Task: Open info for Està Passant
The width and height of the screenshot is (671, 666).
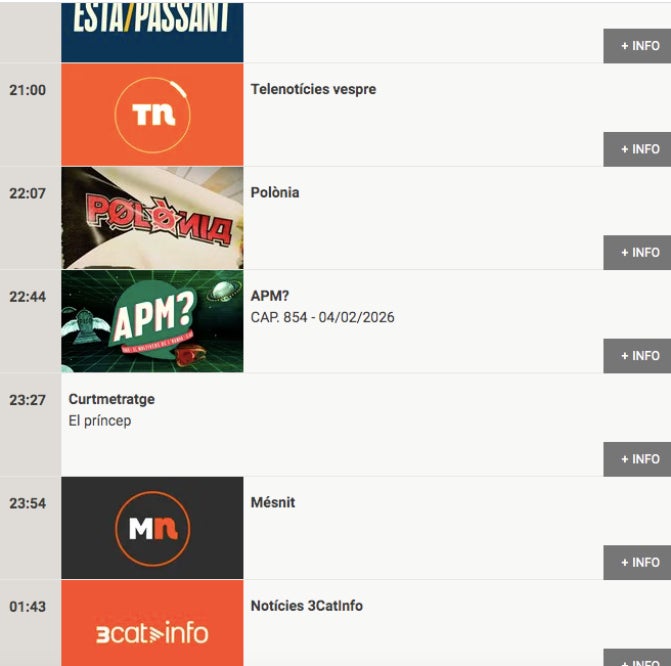Action: click(638, 46)
